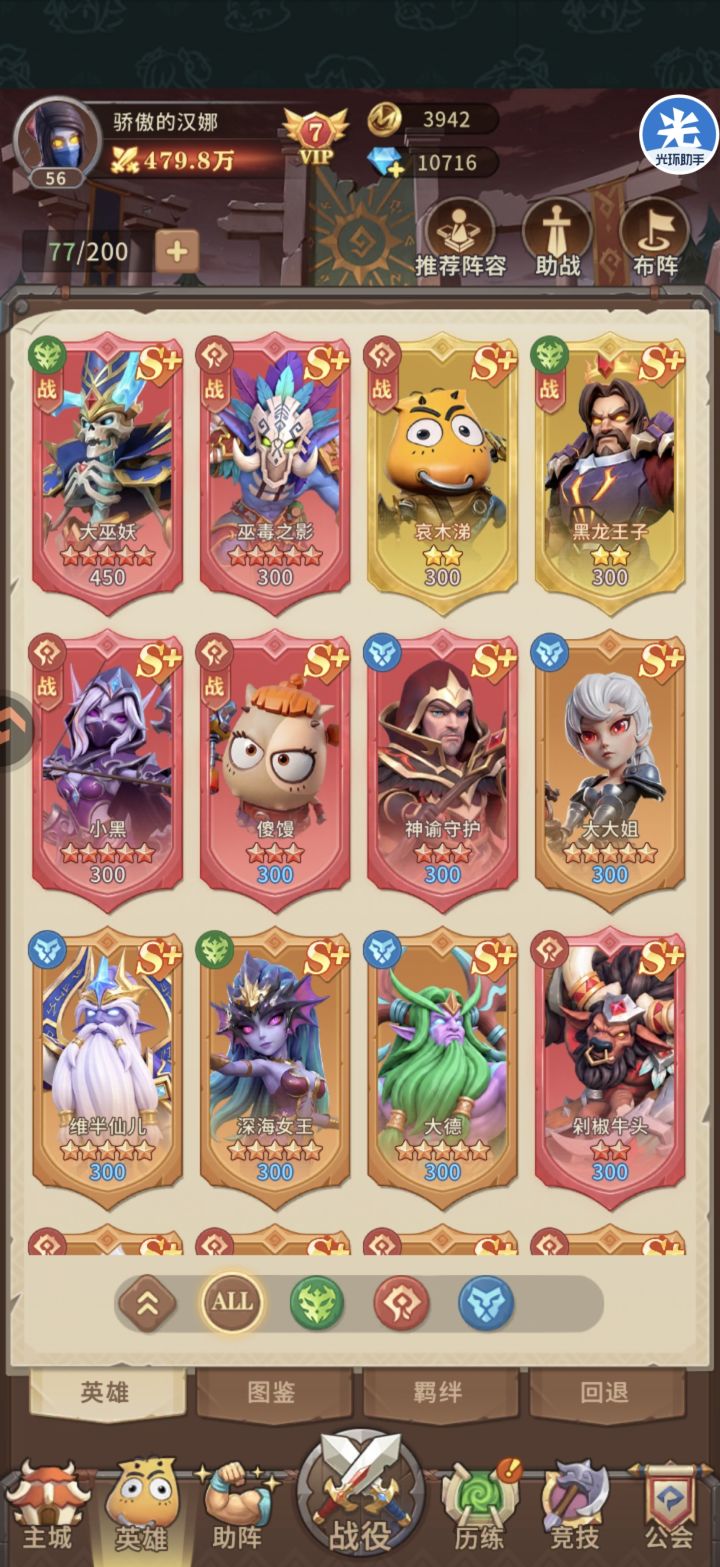Open the 大巫妖 hero card
The image size is (720, 1567).
tap(107, 463)
